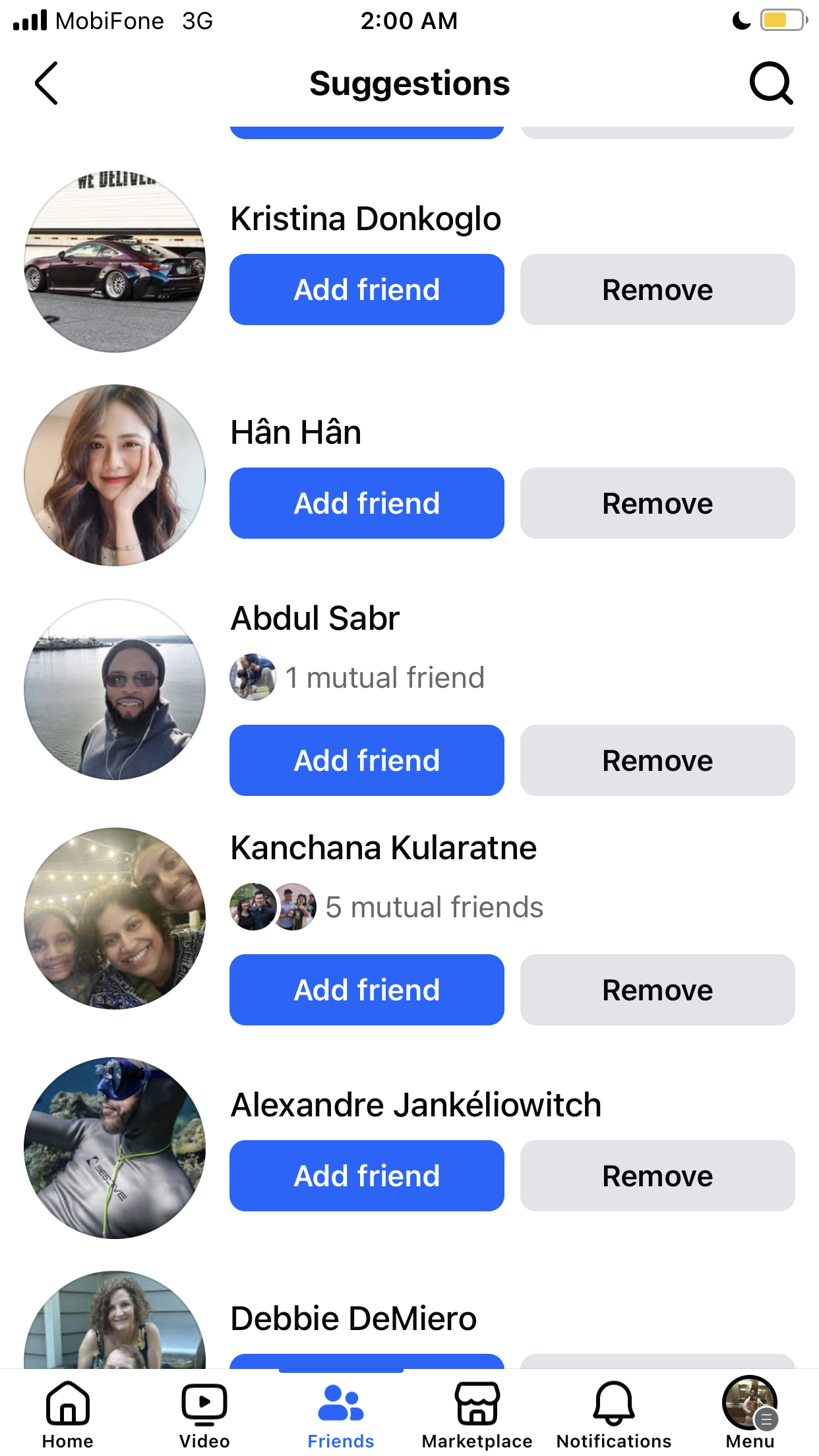Remove Alexandre Jankéliowitch suggestion
Screen dimensions: 819x1456
pyautogui.click(x=657, y=1176)
